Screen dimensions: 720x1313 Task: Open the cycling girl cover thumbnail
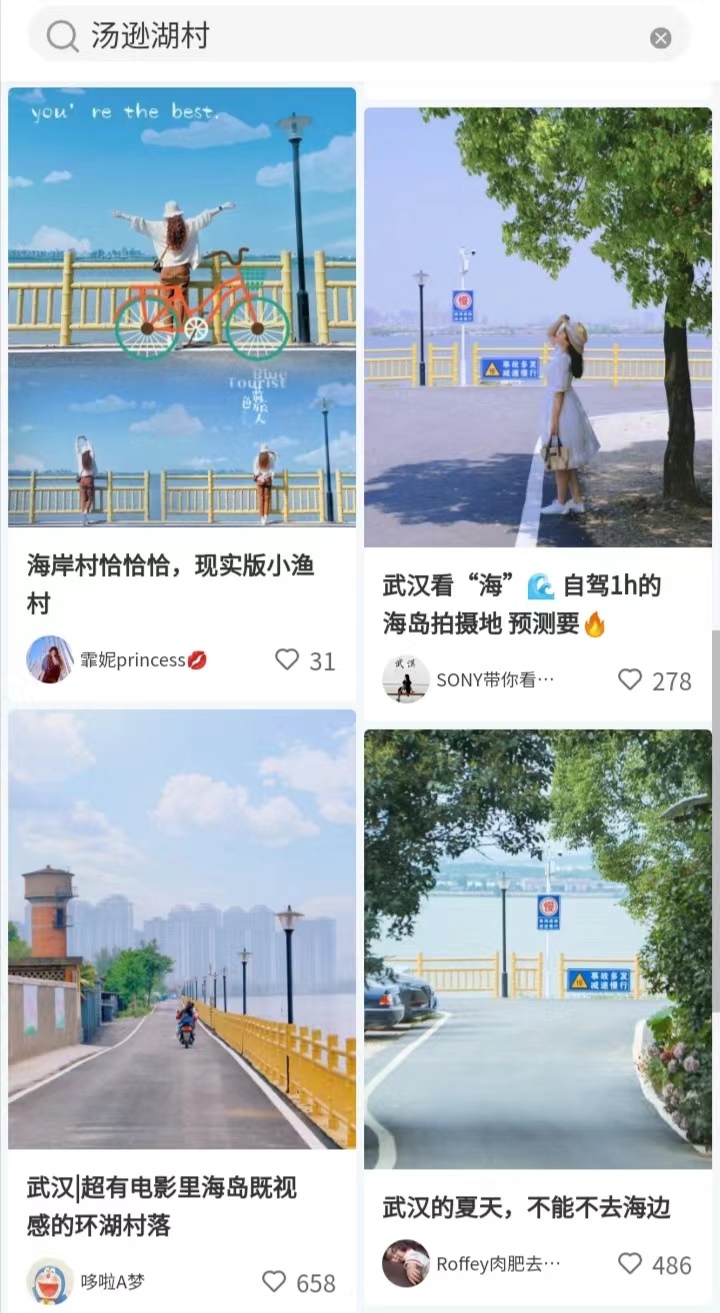[x=182, y=308]
